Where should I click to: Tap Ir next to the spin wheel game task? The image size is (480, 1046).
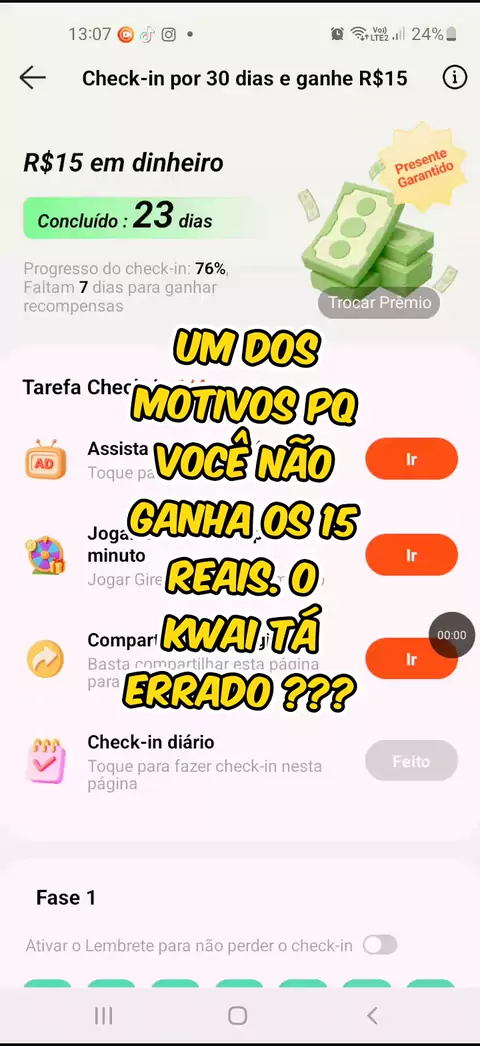[x=411, y=555]
